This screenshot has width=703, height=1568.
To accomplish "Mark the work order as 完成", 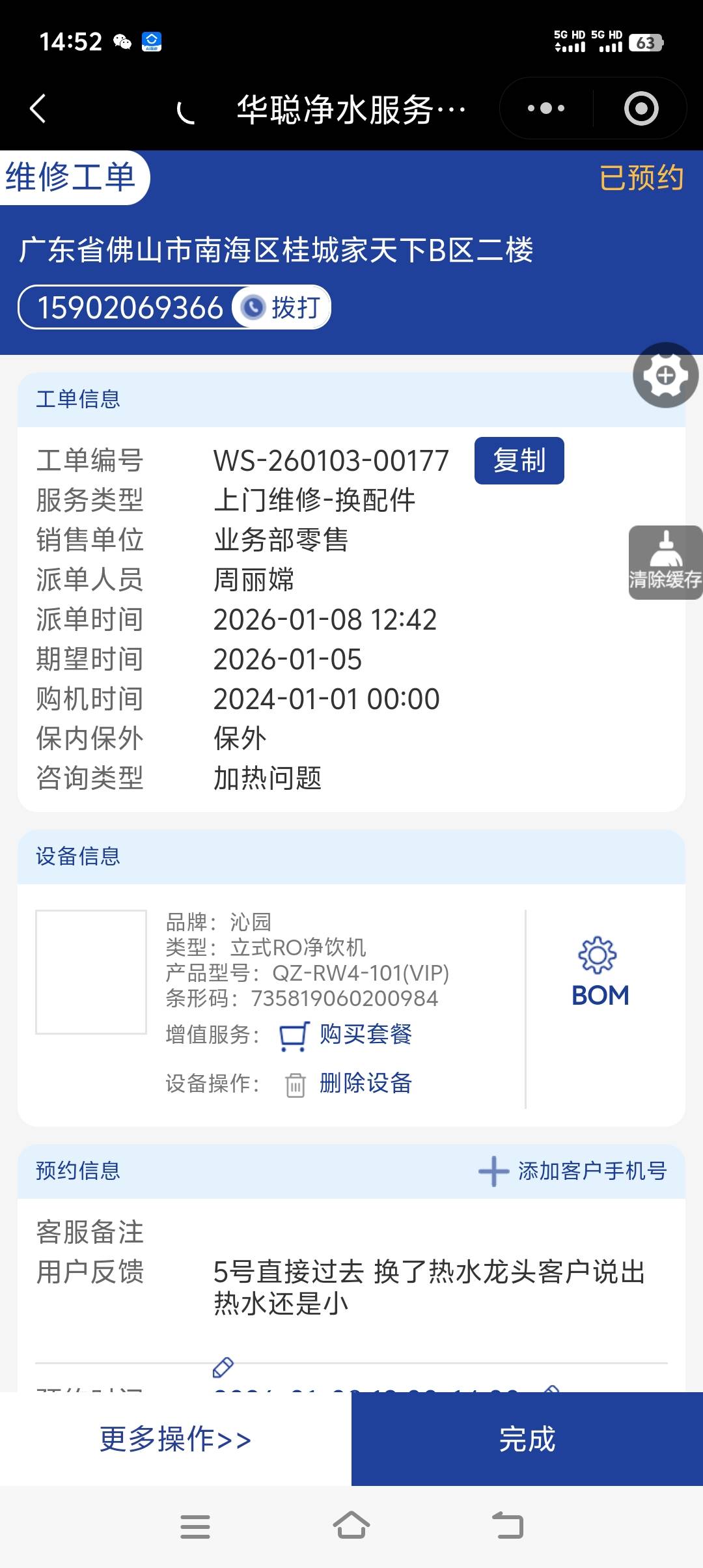I will 527,1439.
